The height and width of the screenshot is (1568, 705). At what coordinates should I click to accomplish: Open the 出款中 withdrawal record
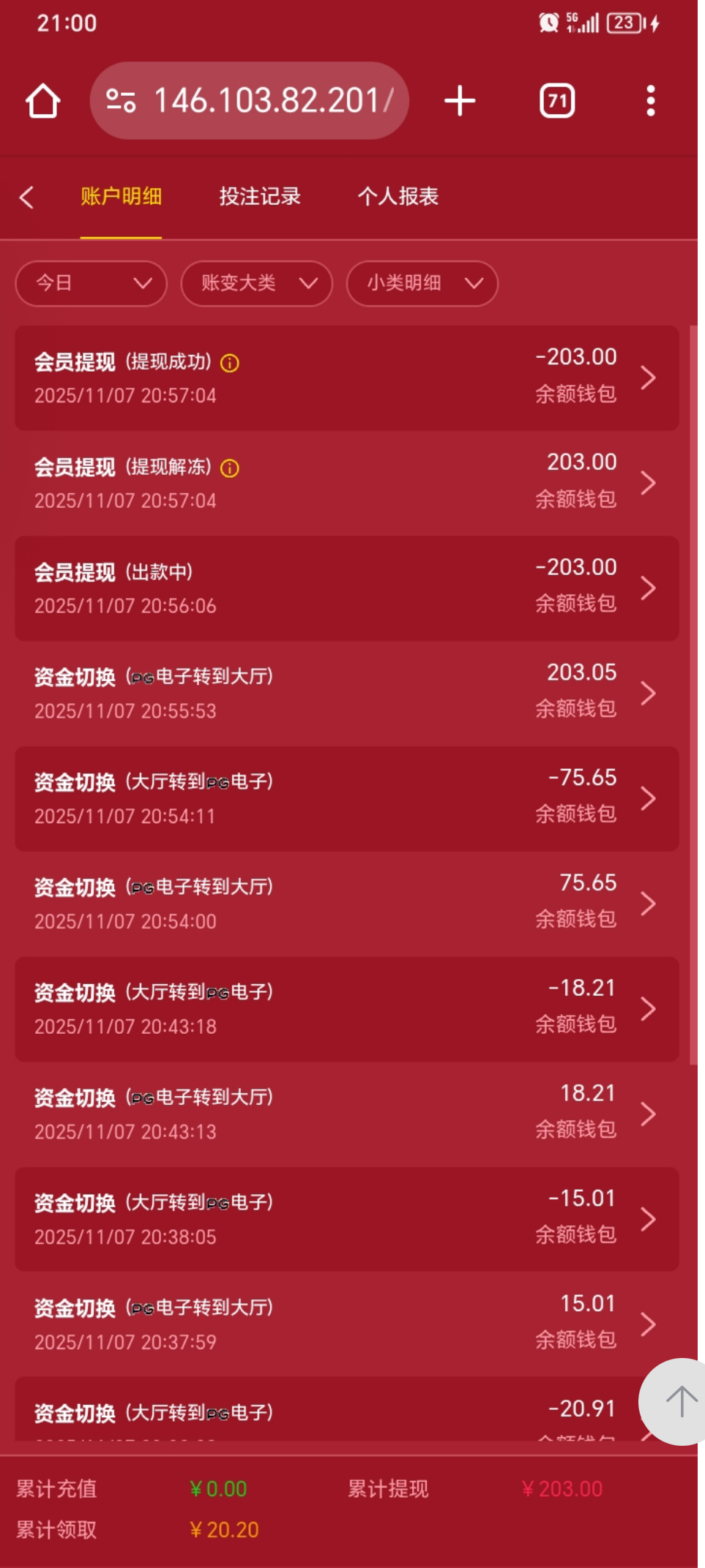346,588
